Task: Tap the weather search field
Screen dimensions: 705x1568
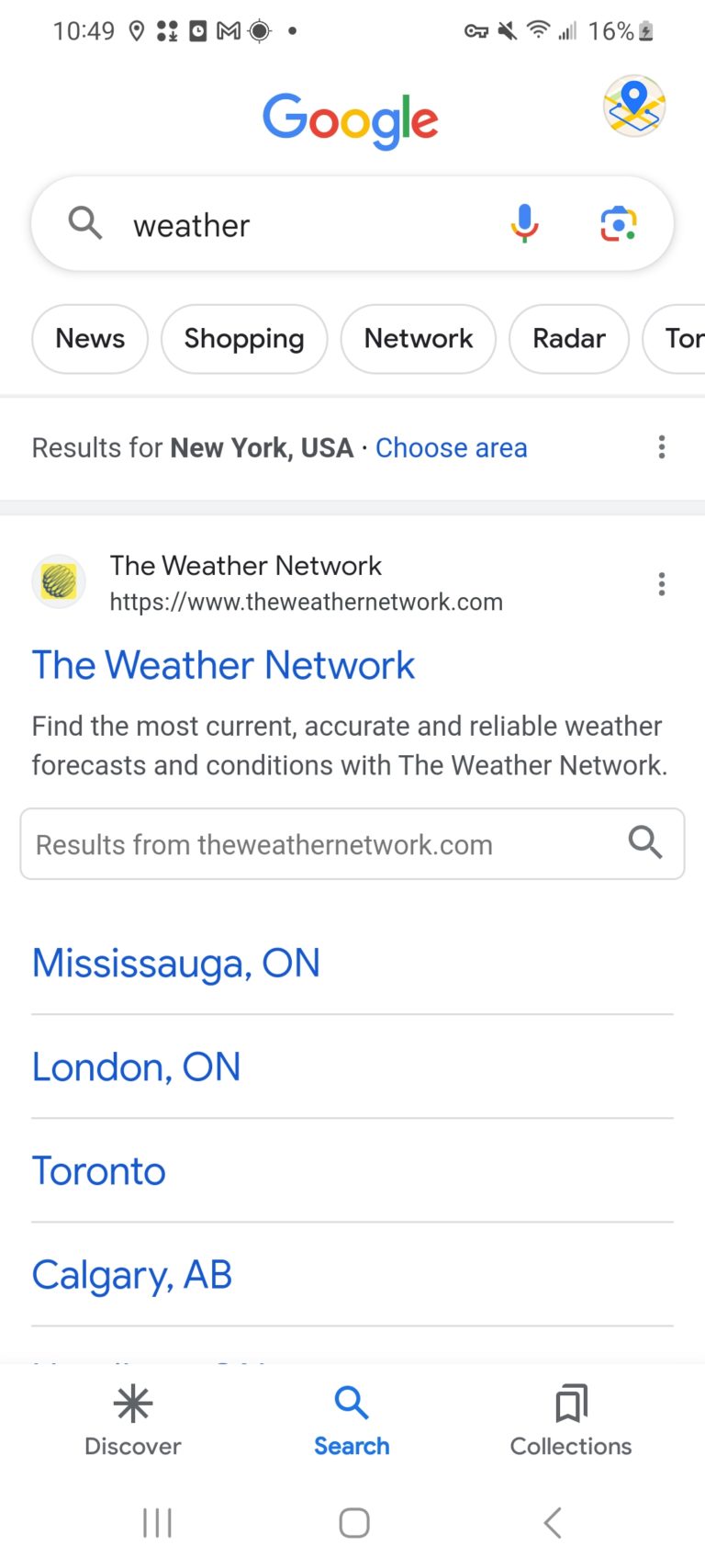Action: tap(303, 225)
